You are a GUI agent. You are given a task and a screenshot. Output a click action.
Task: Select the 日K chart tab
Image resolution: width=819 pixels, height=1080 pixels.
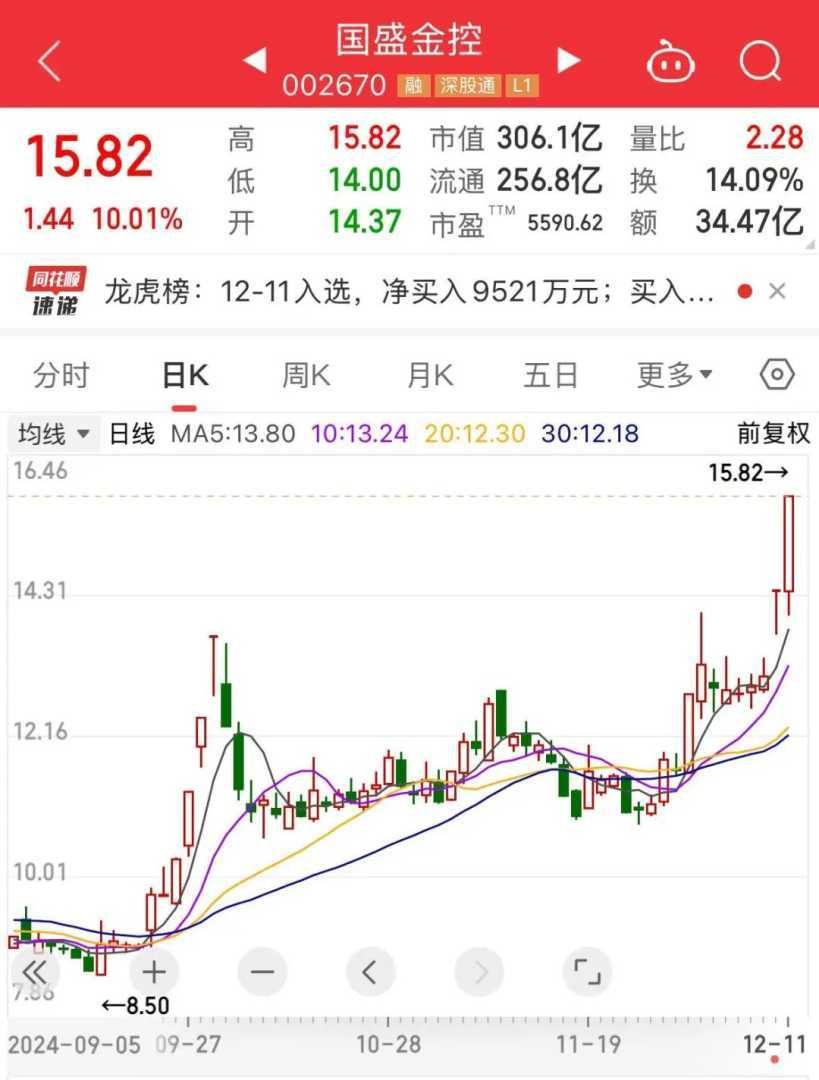point(185,376)
